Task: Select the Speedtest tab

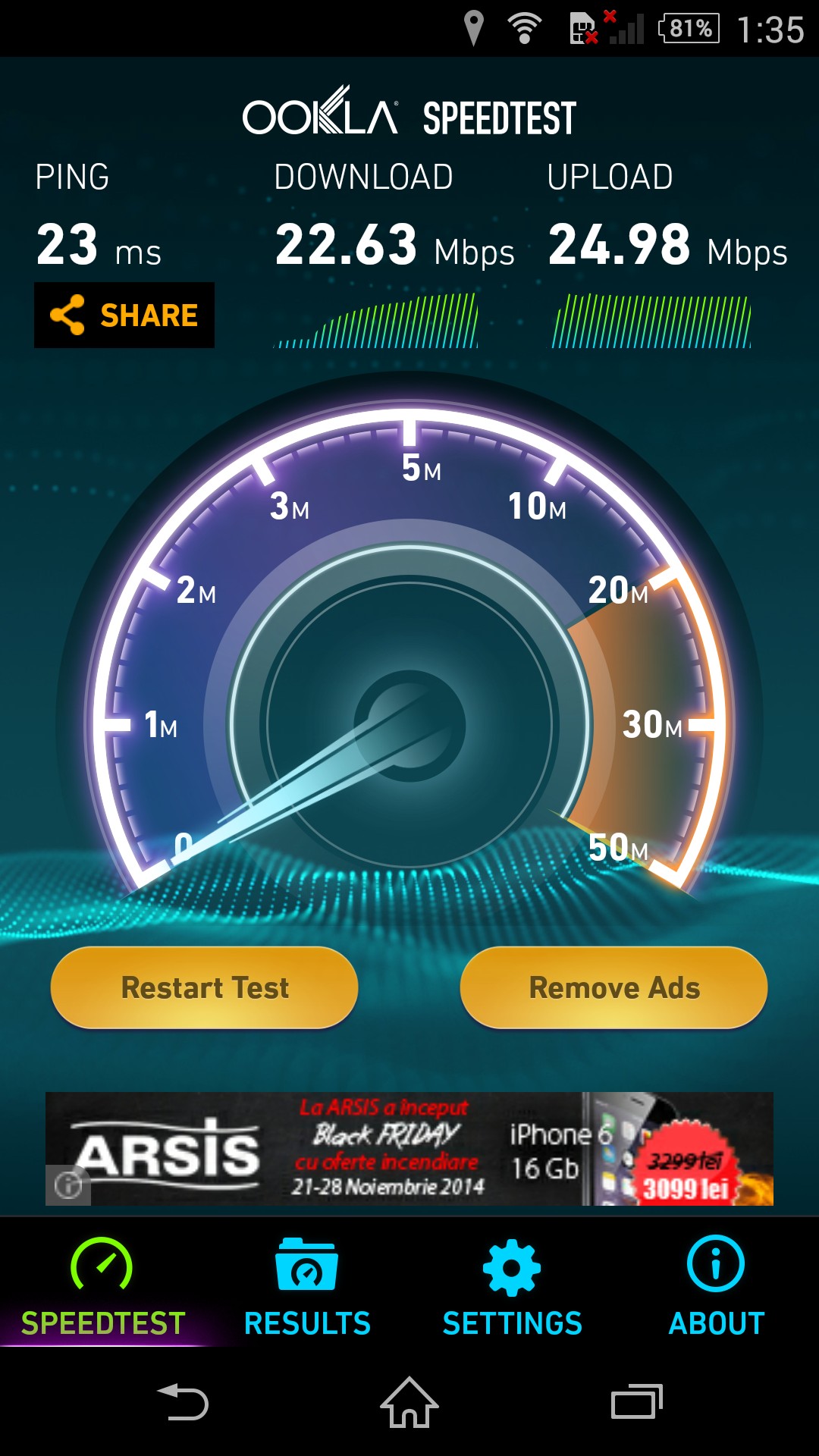Action: coord(102,1285)
